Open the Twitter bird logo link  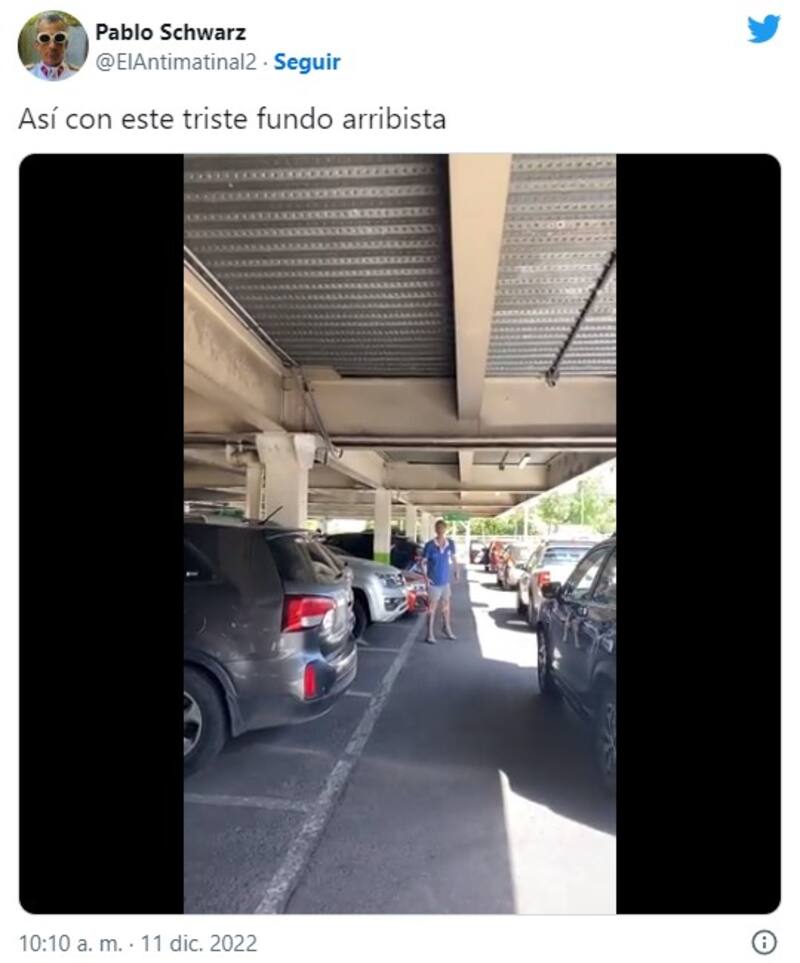[763, 29]
